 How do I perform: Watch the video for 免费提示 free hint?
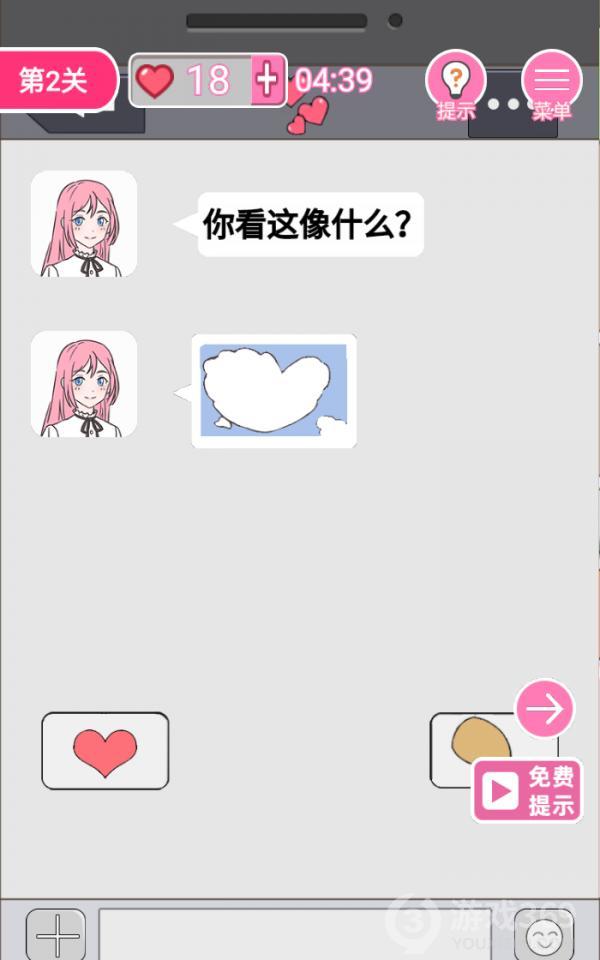[x=527, y=791]
